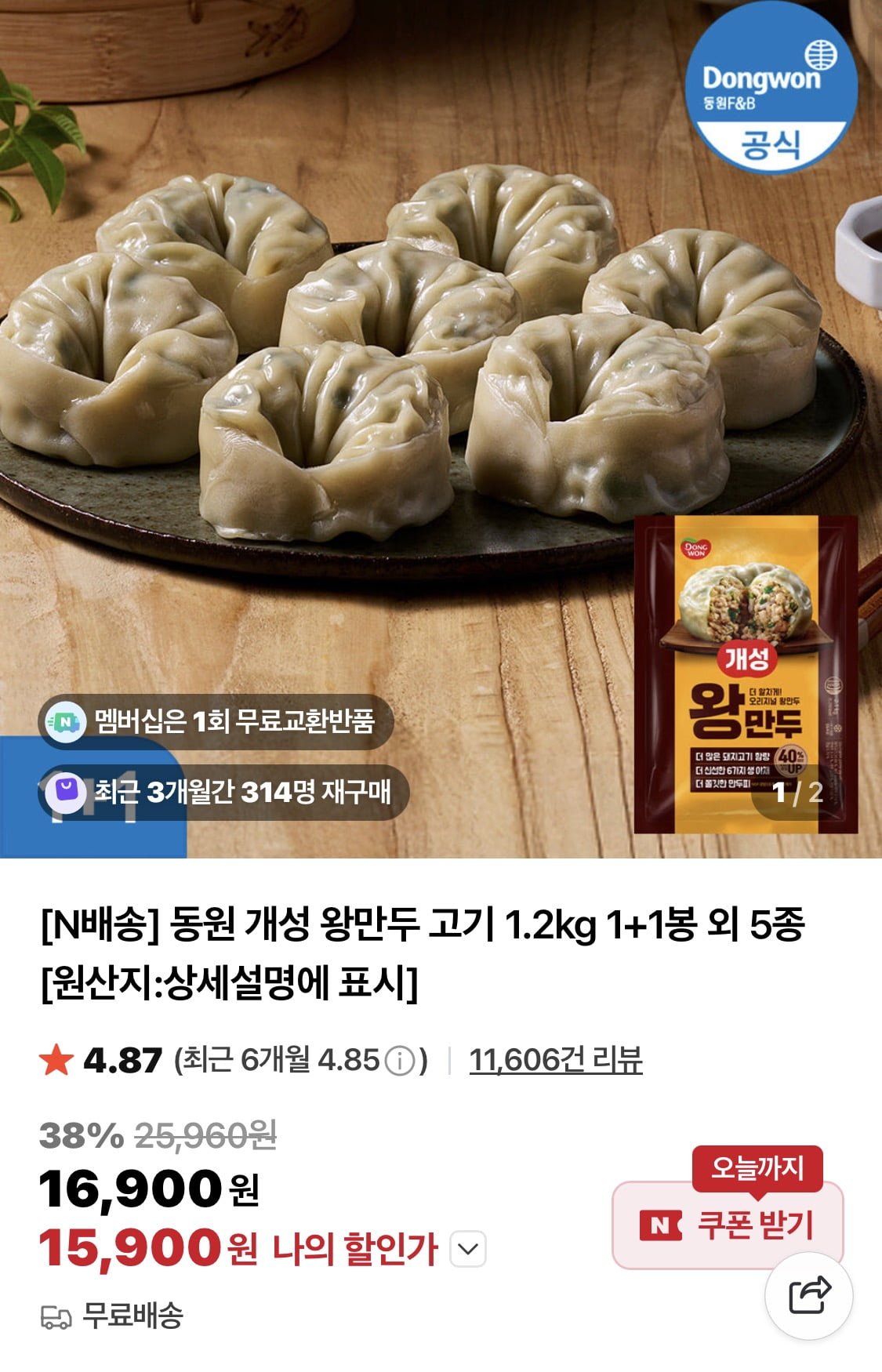The height and width of the screenshot is (1372, 882).
Task: Expand 나의 할인가 discount details
Action: tap(468, 1249)
